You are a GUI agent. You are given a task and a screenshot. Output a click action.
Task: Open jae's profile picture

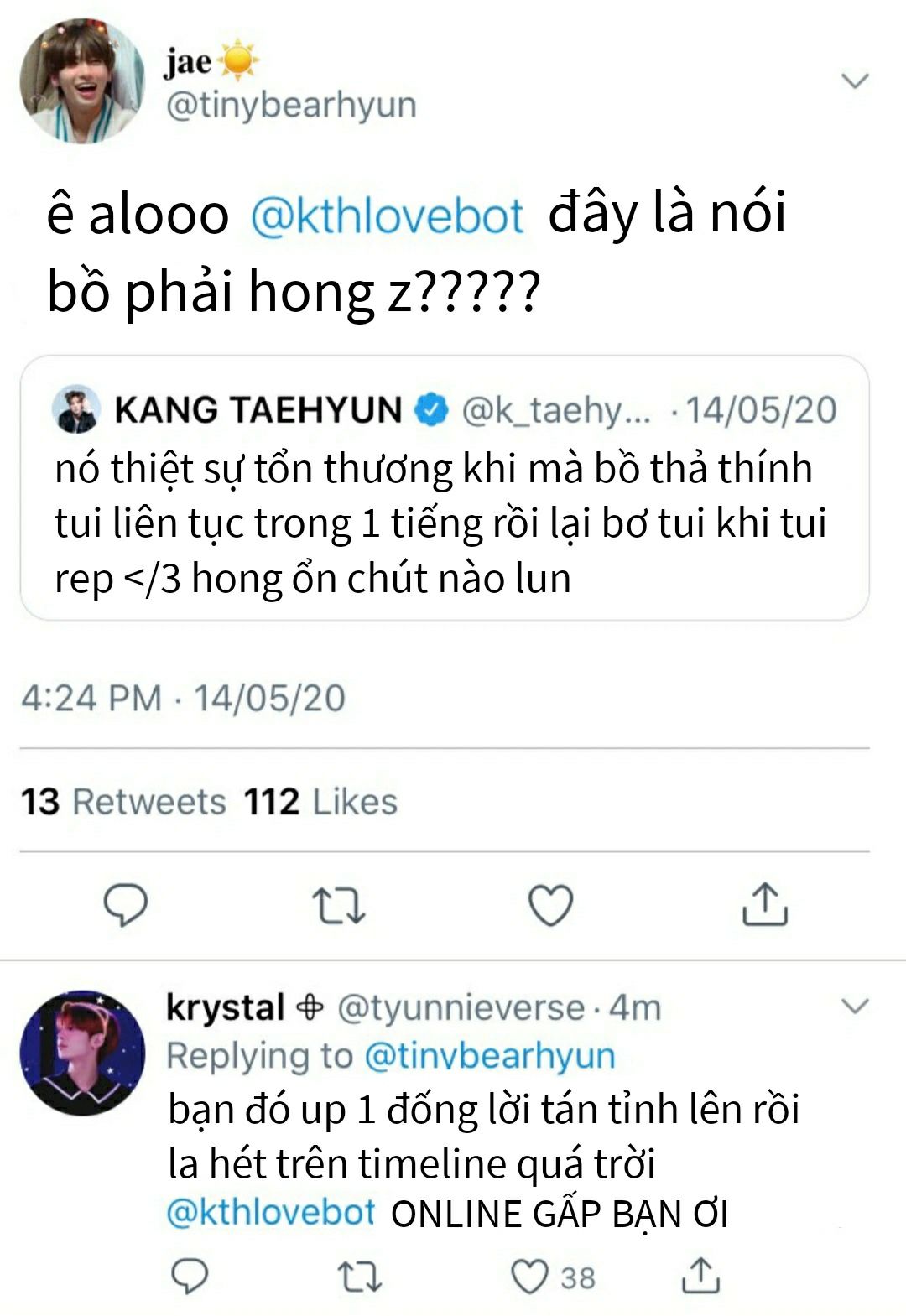(82, 81)
